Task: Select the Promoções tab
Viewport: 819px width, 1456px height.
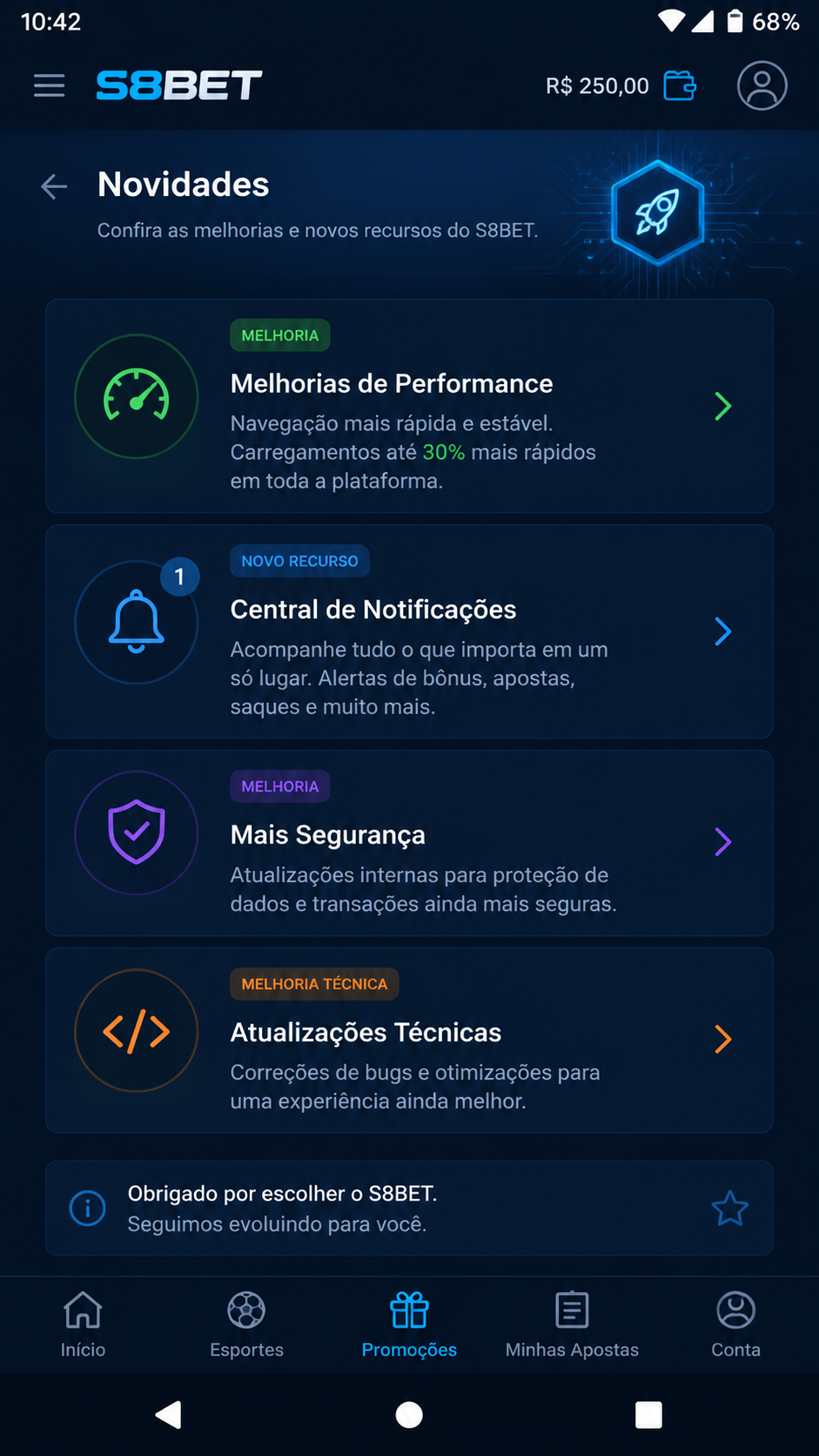Action: pos(409,1325)
